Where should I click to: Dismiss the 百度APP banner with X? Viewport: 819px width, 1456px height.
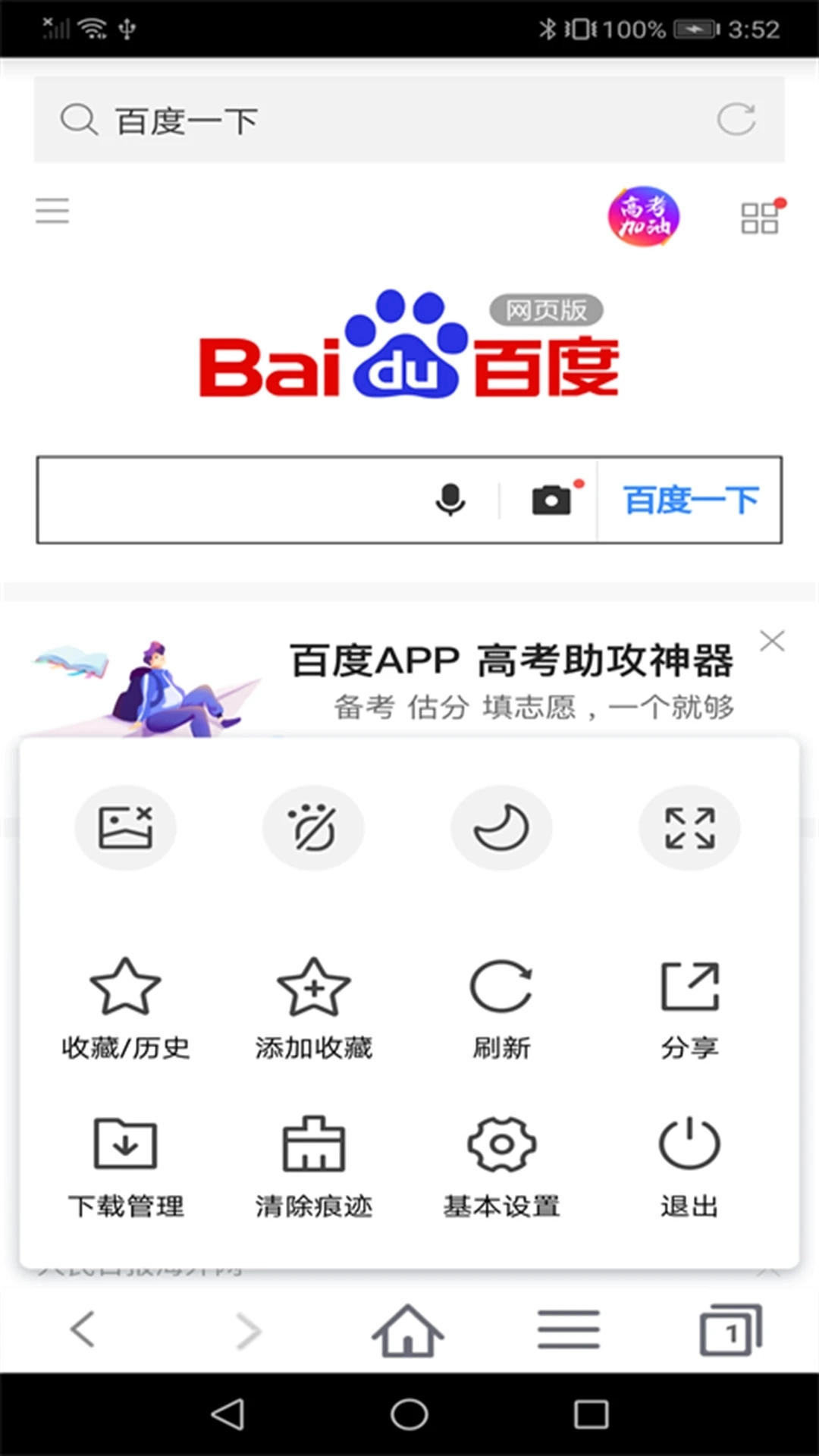click(773, 642)
